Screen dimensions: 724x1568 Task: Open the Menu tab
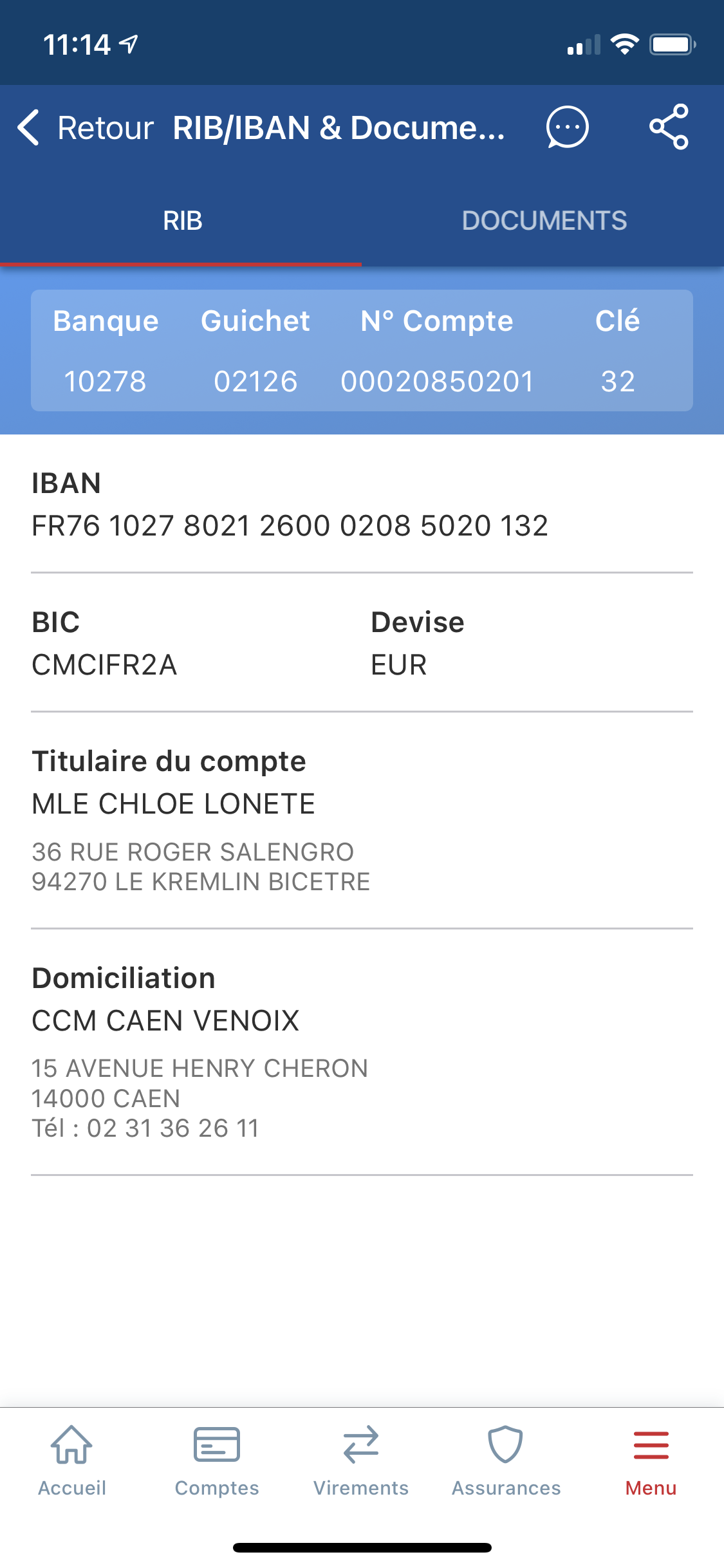coord(651,1461)
